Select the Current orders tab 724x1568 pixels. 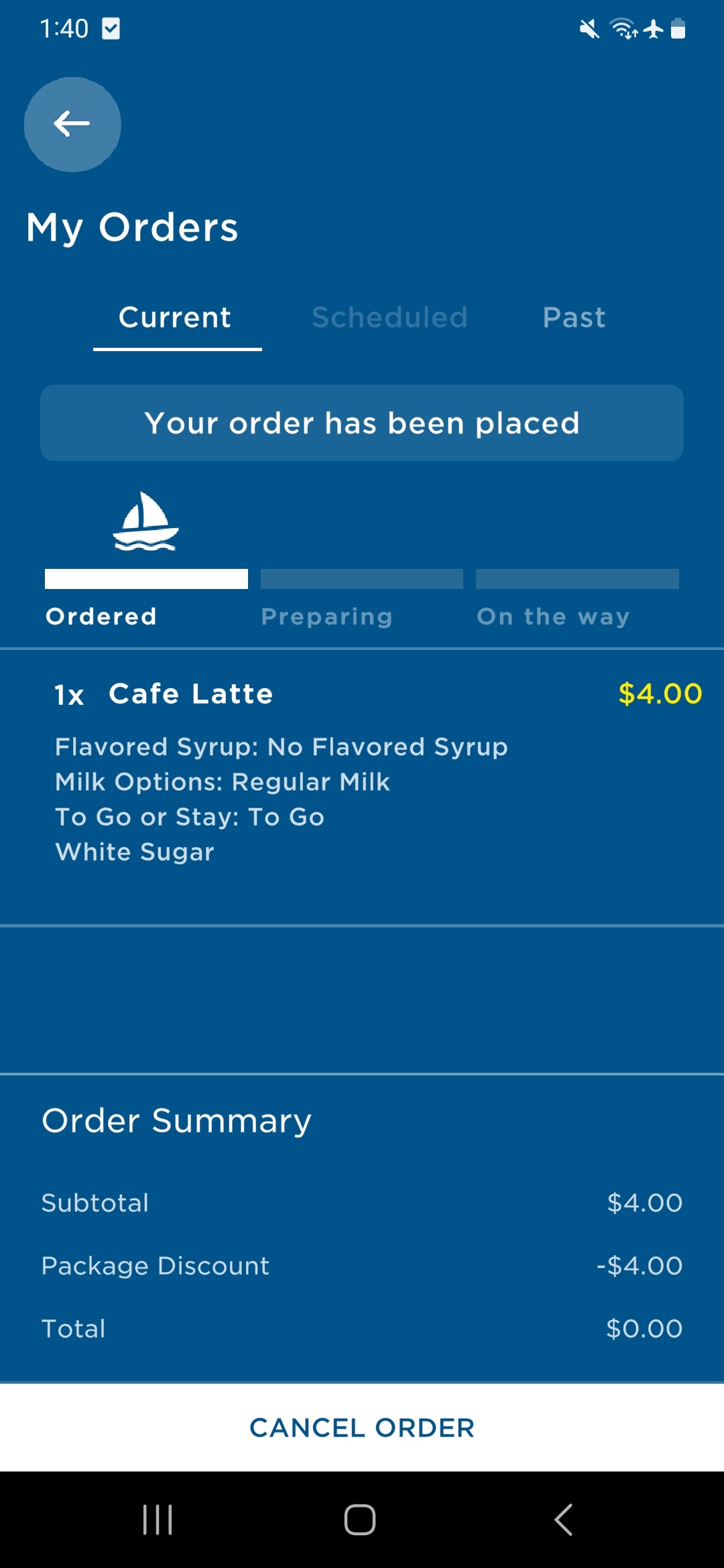(175, 318)
